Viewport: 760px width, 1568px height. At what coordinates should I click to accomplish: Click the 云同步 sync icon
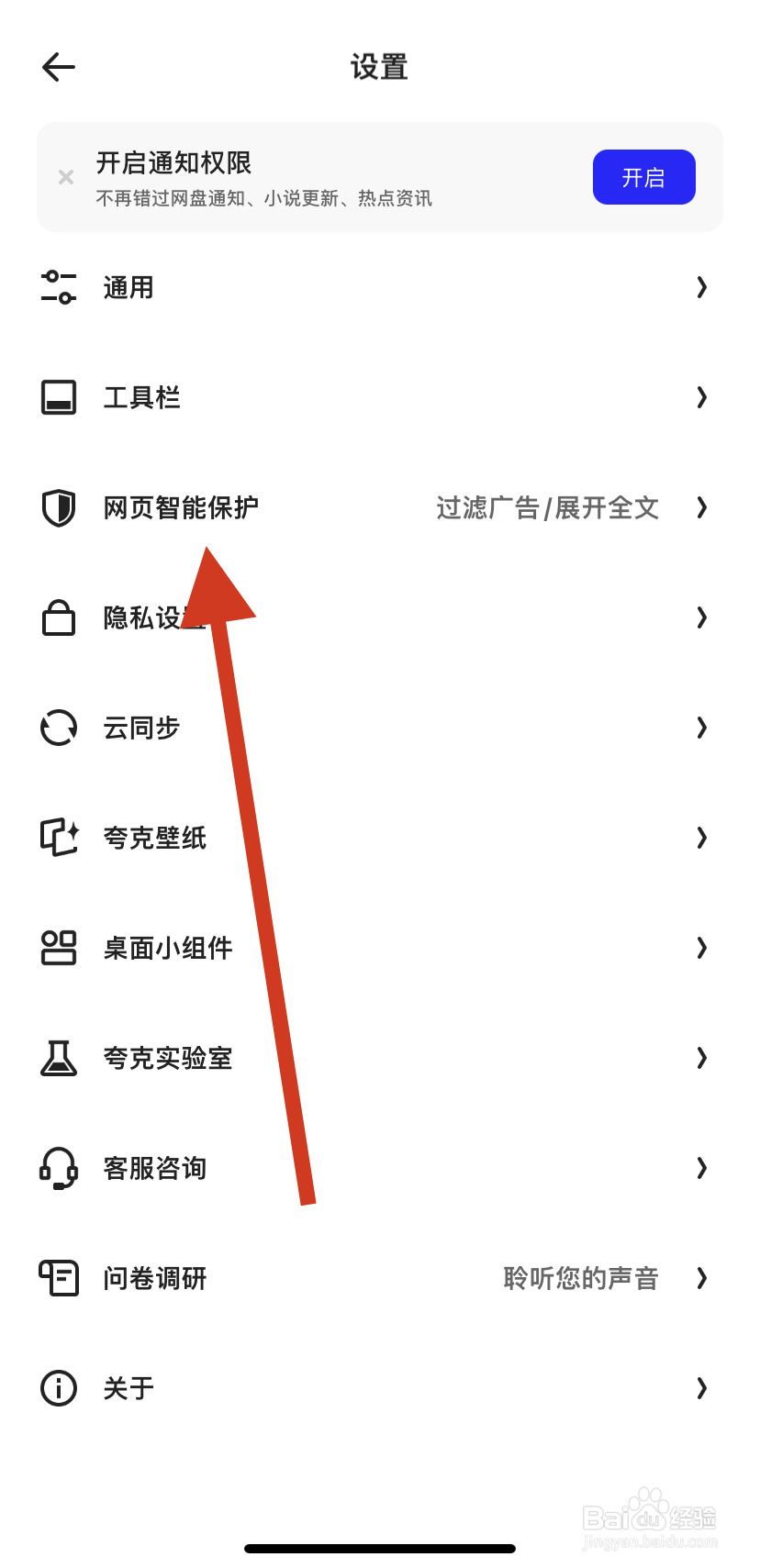[x=58, y=728]
